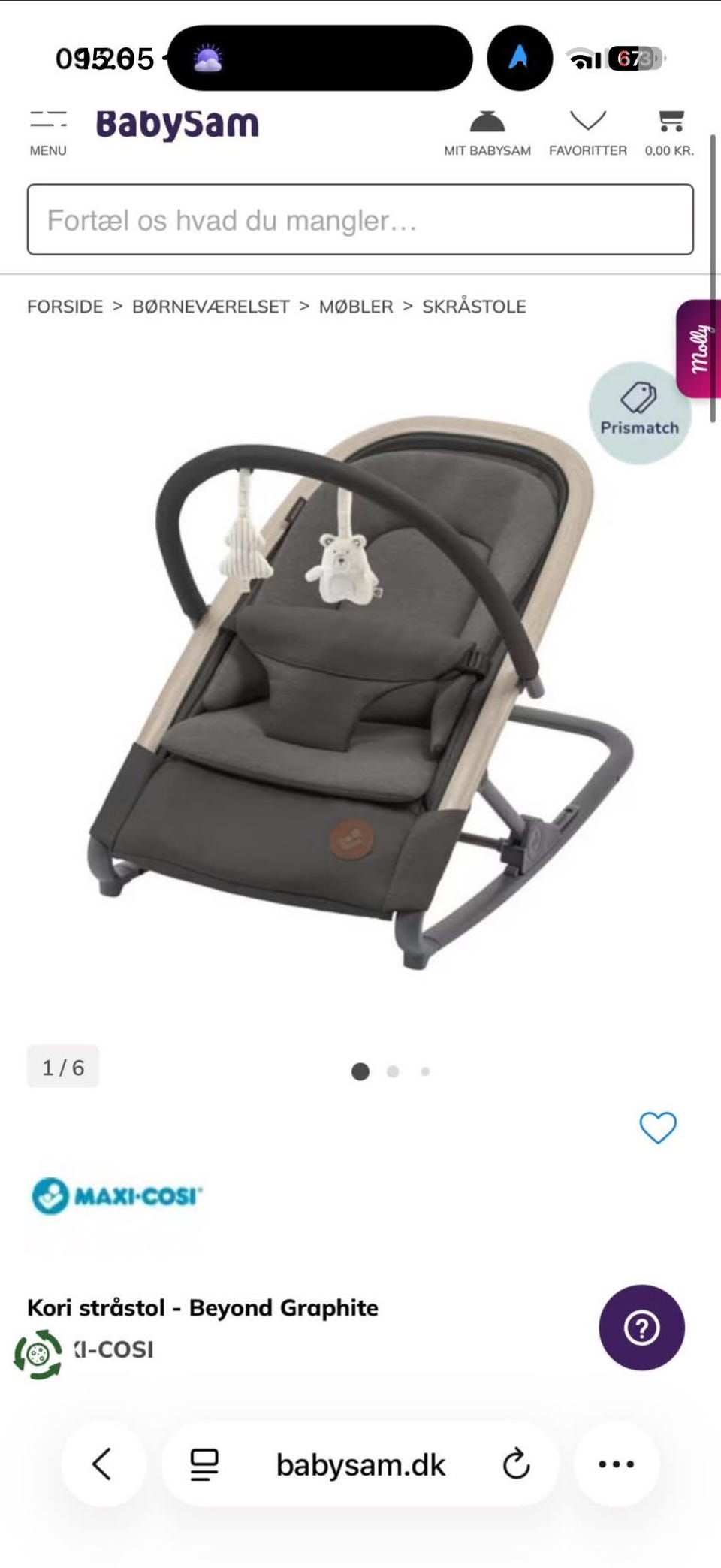
Task: Go to FORSIDE breadcrumb
Action: pos(65,307)
